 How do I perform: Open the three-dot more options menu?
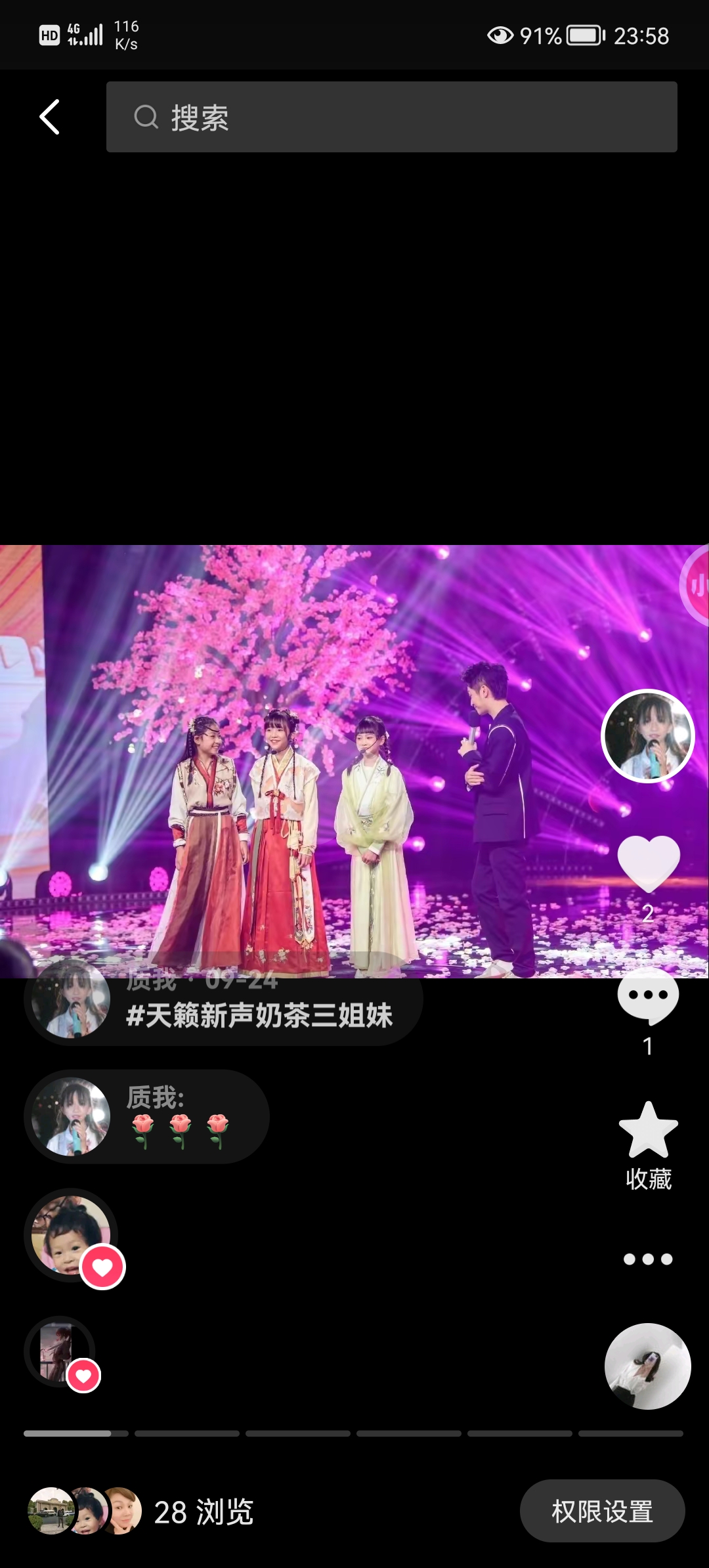pos(648,1259)
